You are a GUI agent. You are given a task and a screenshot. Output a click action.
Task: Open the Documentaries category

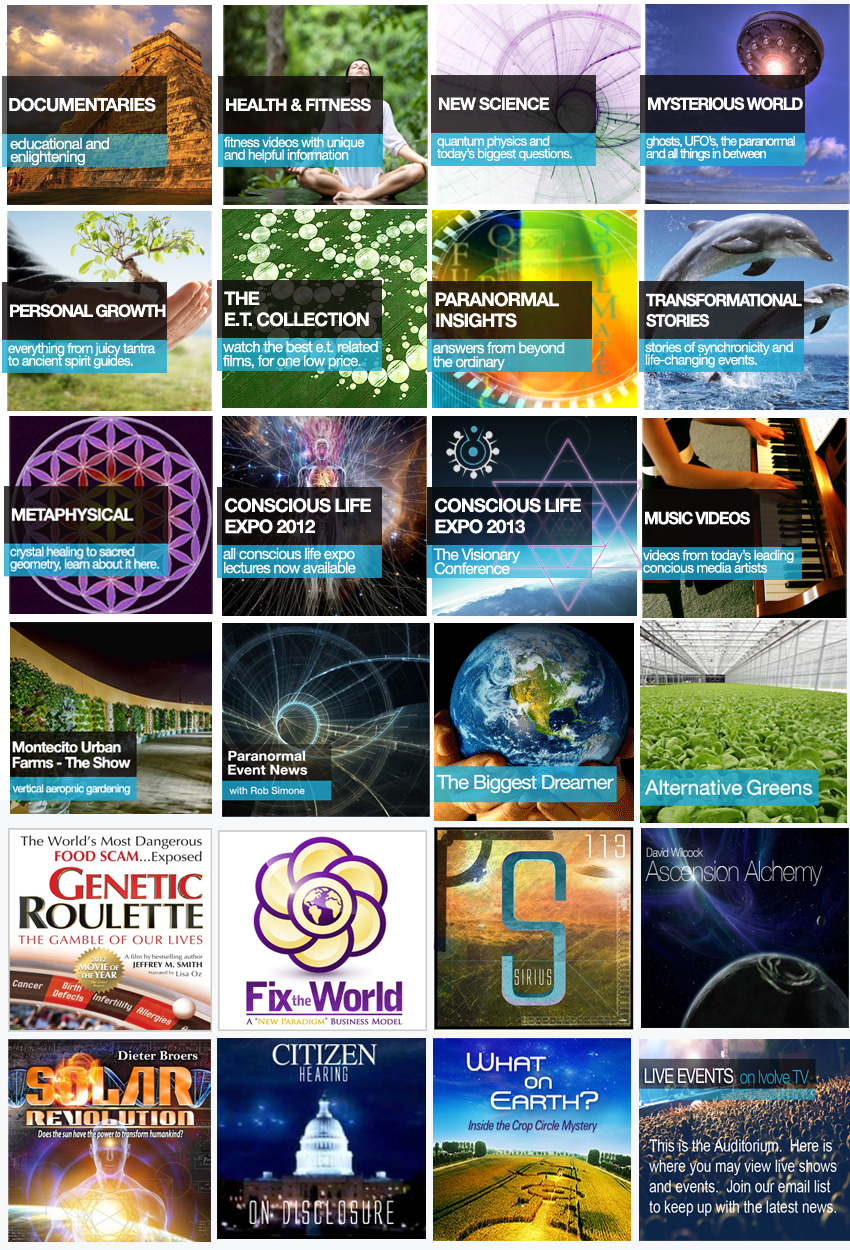(109, 105)
